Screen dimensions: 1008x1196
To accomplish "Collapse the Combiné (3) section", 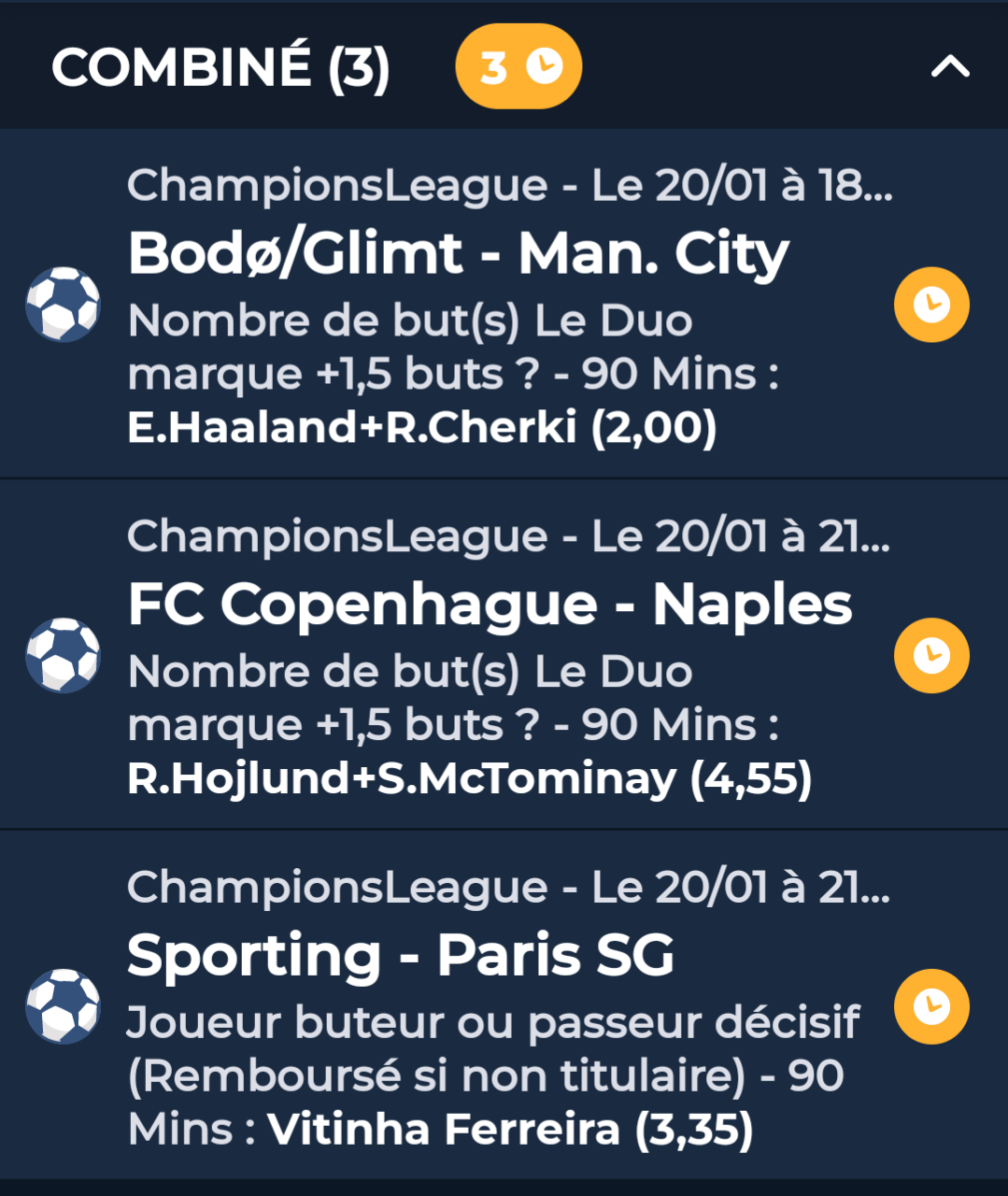I will click(x=950, y=67).
